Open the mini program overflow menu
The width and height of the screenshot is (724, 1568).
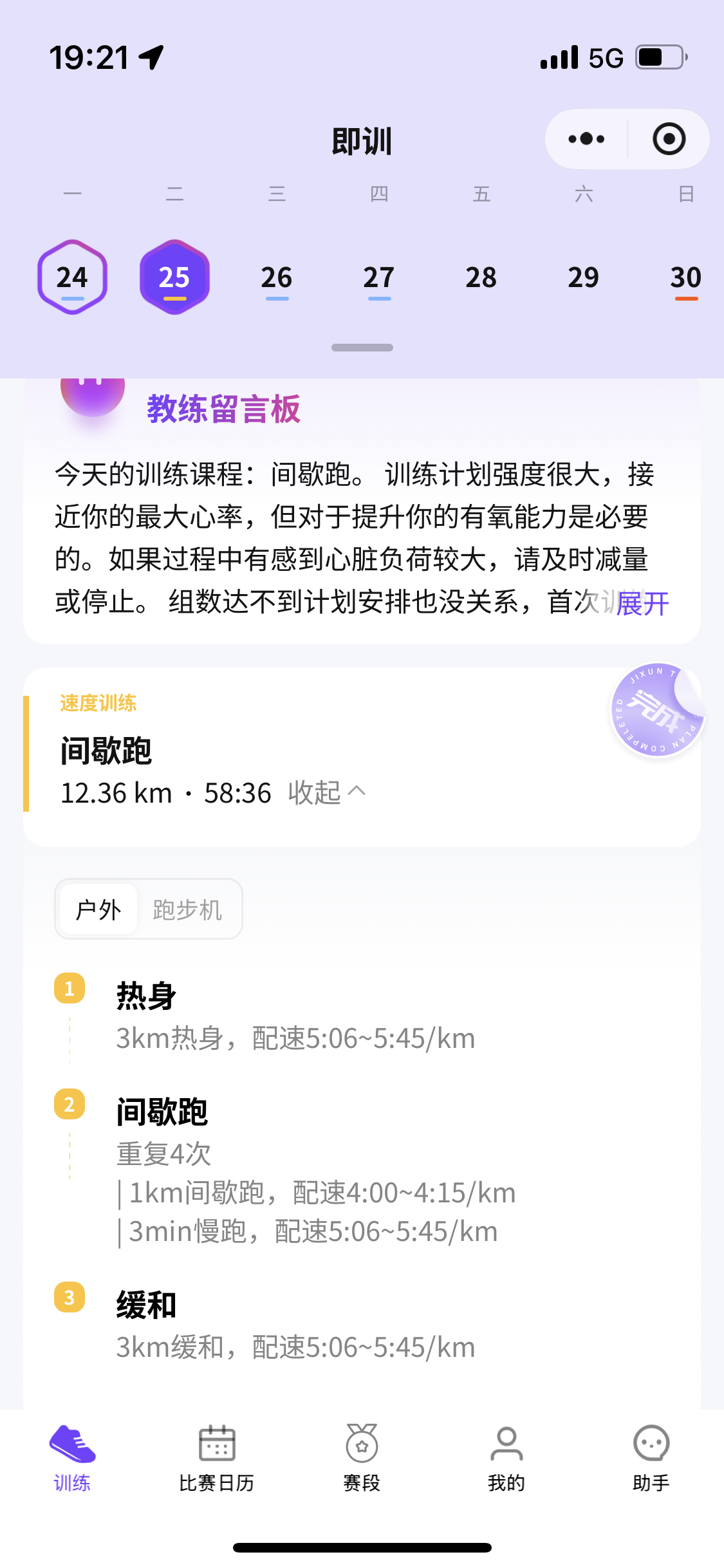[586, 139]
